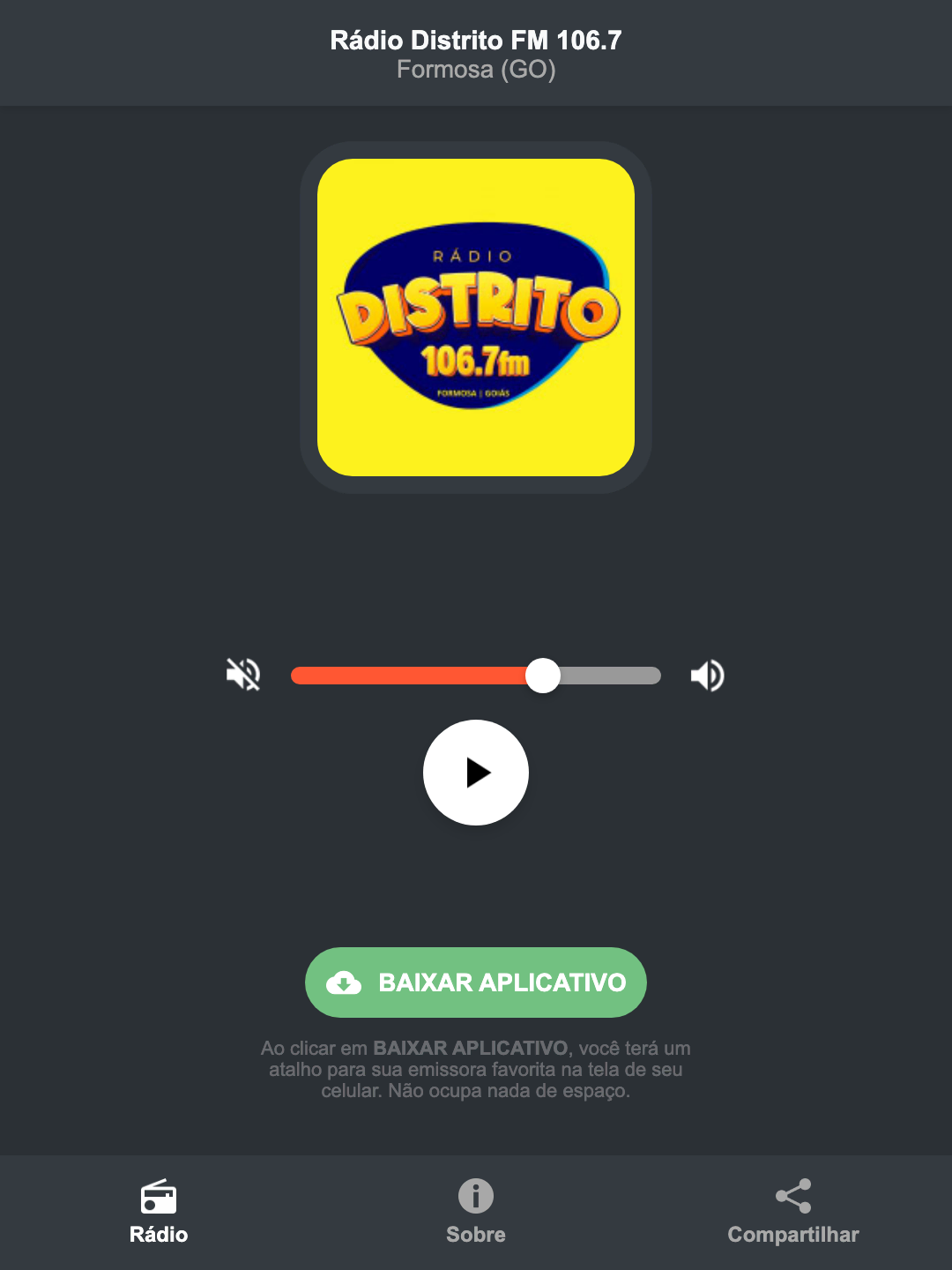The height and width of the screenshot is (1270, 952).
Task: Click the disclaimer text below download button
Action: pos(475,1070)
